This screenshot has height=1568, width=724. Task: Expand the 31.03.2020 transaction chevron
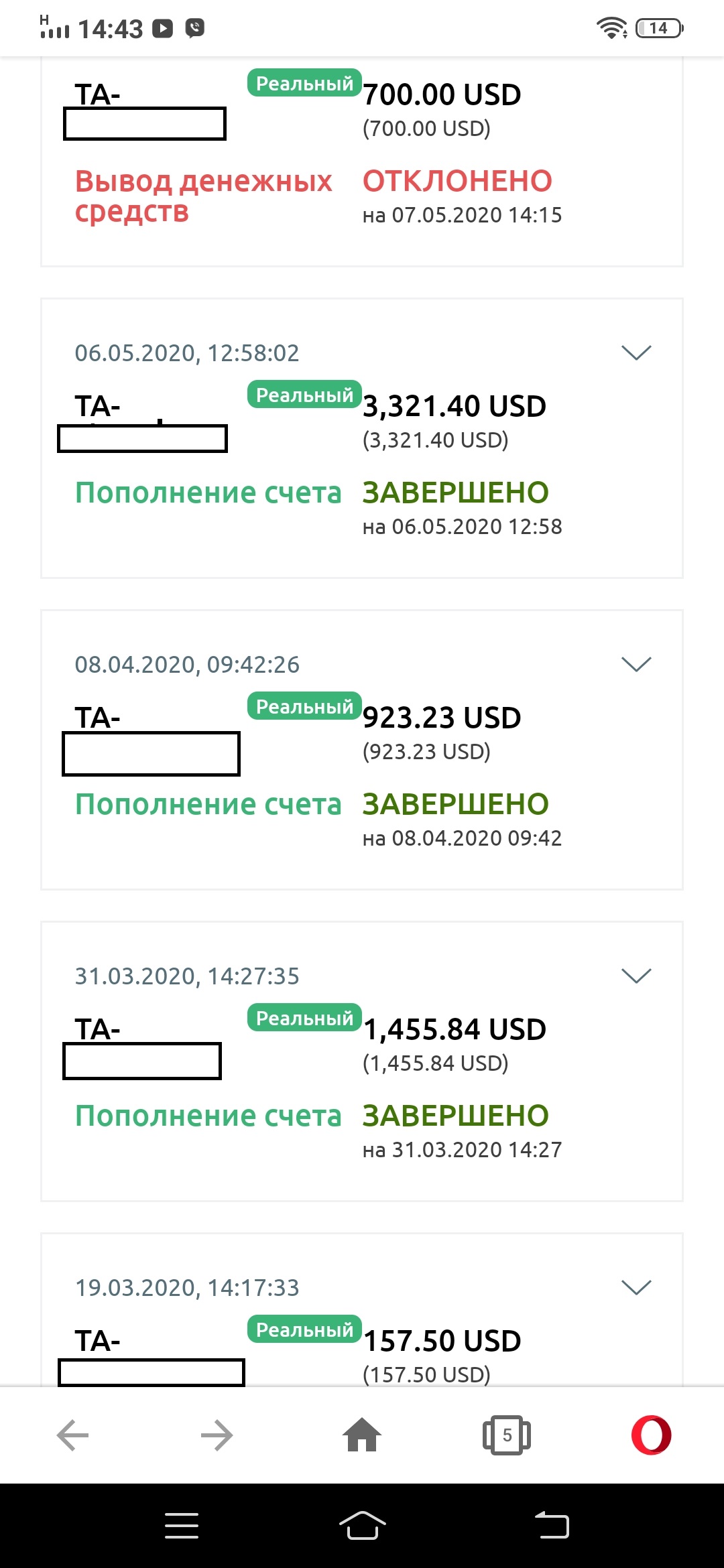(636, 976)
